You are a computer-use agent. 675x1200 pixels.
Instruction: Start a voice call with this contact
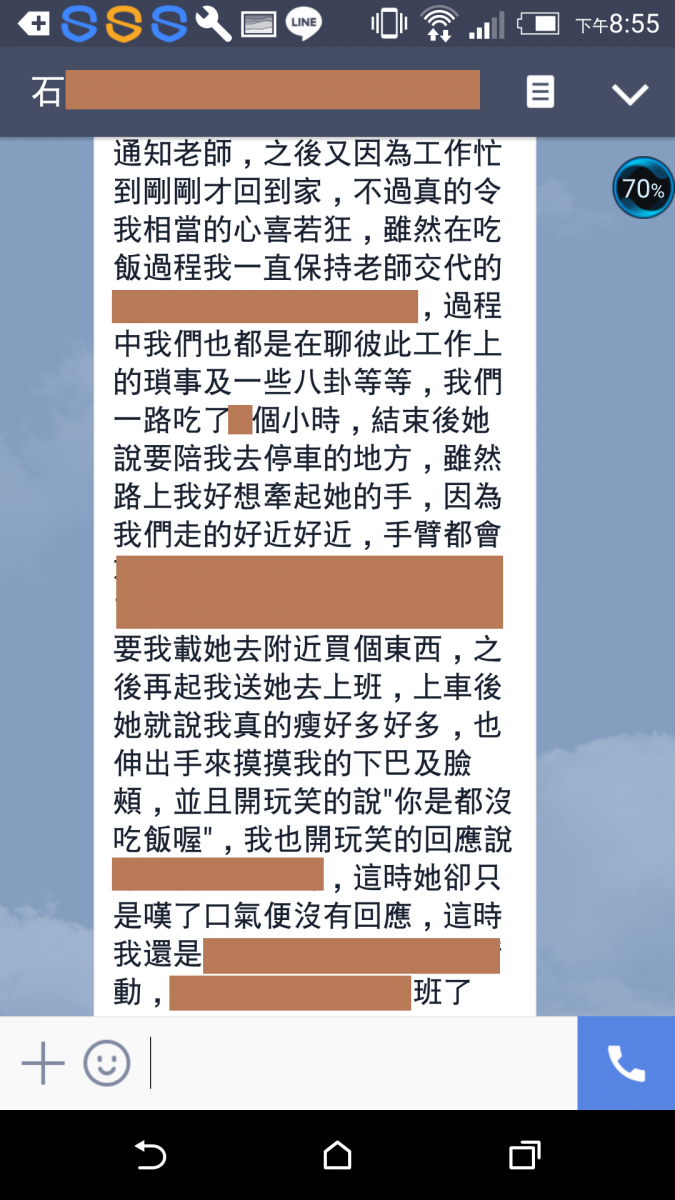point(626,1063)
